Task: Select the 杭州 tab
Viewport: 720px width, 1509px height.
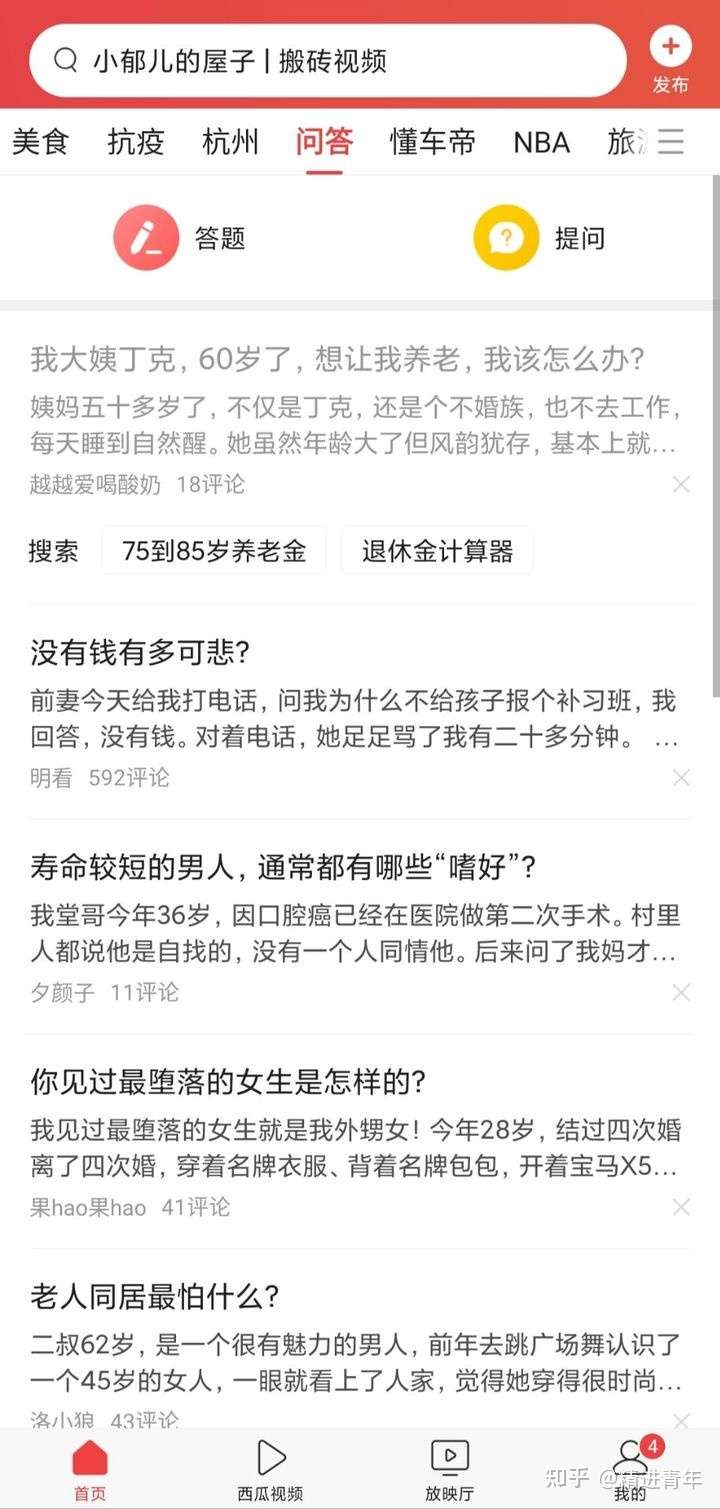Action: tap(231, 142)
